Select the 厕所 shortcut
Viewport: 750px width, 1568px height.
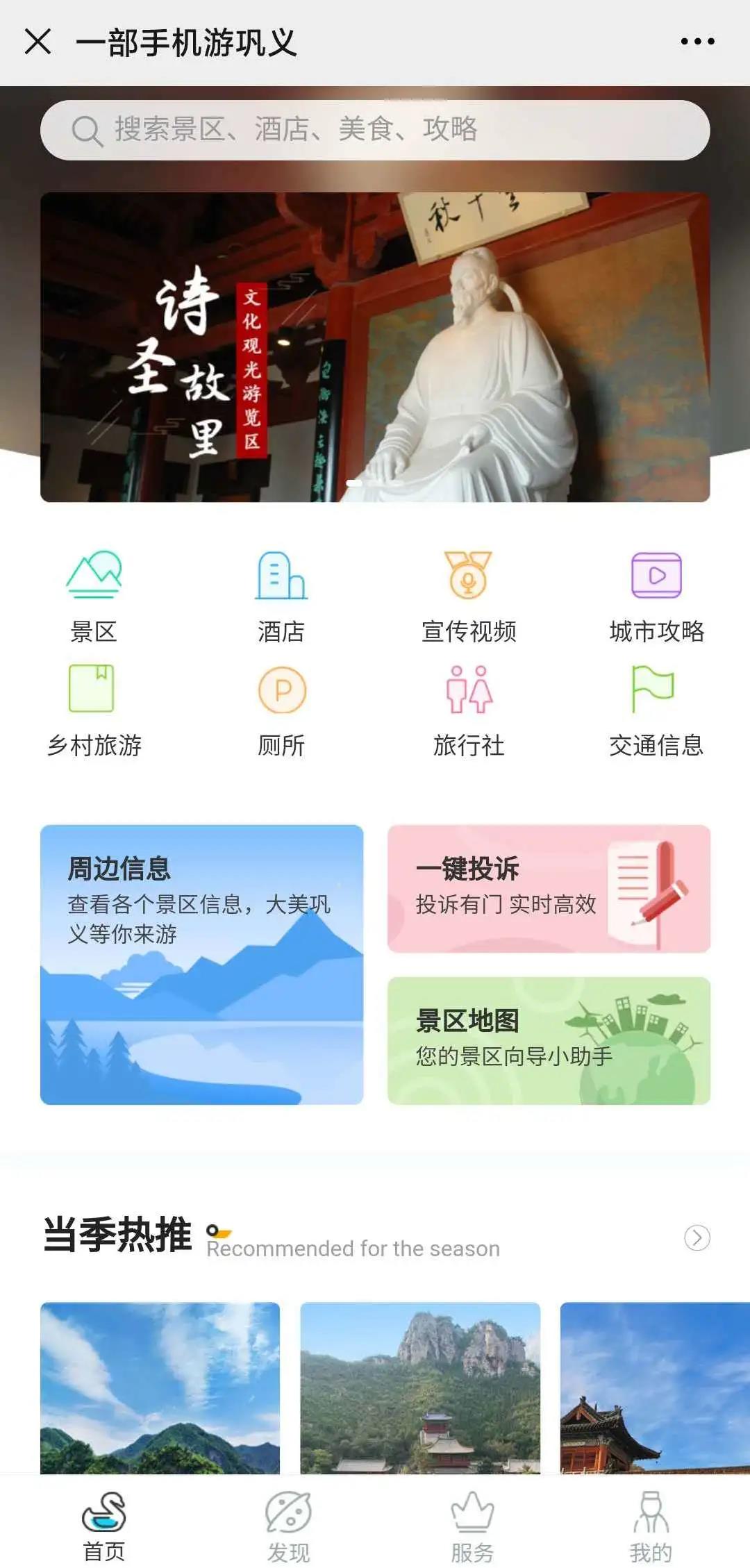tap(281, 710)
